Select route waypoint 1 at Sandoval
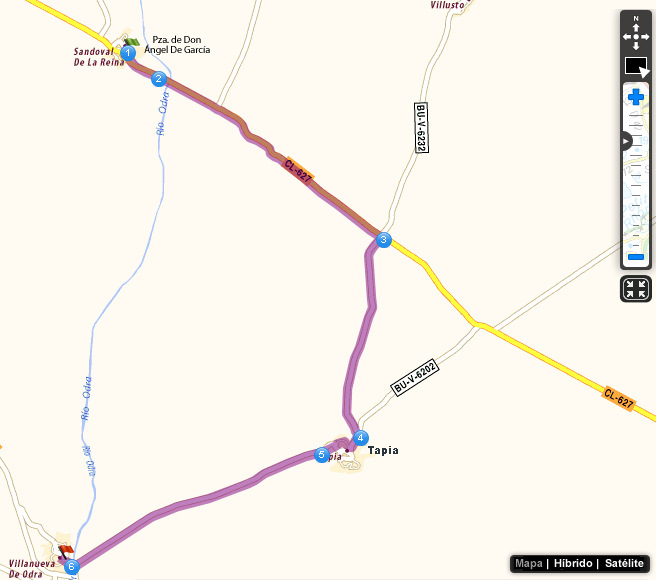 pos(128,52)
